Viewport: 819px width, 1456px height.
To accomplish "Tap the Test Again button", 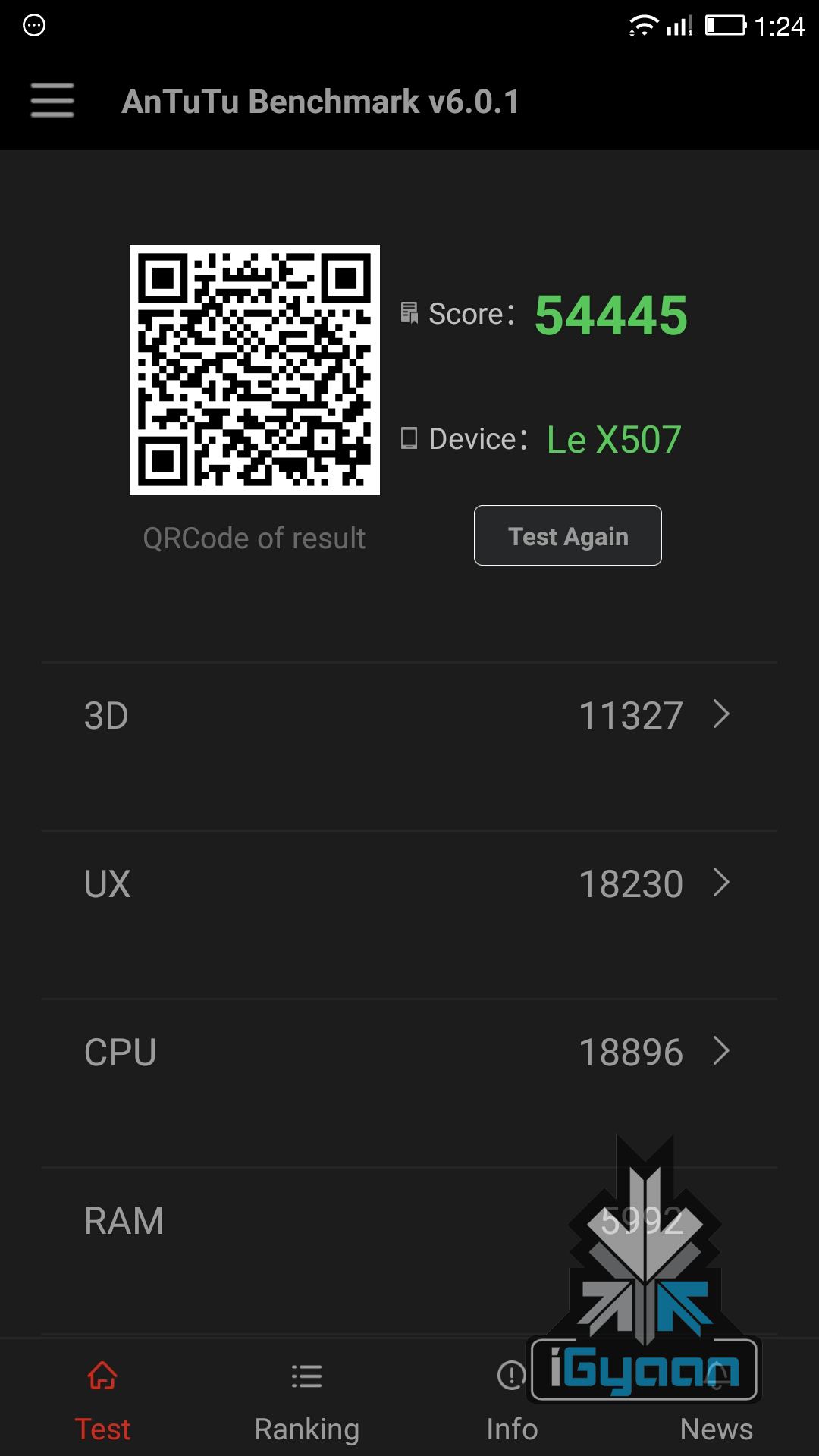I will pos(567,535).
